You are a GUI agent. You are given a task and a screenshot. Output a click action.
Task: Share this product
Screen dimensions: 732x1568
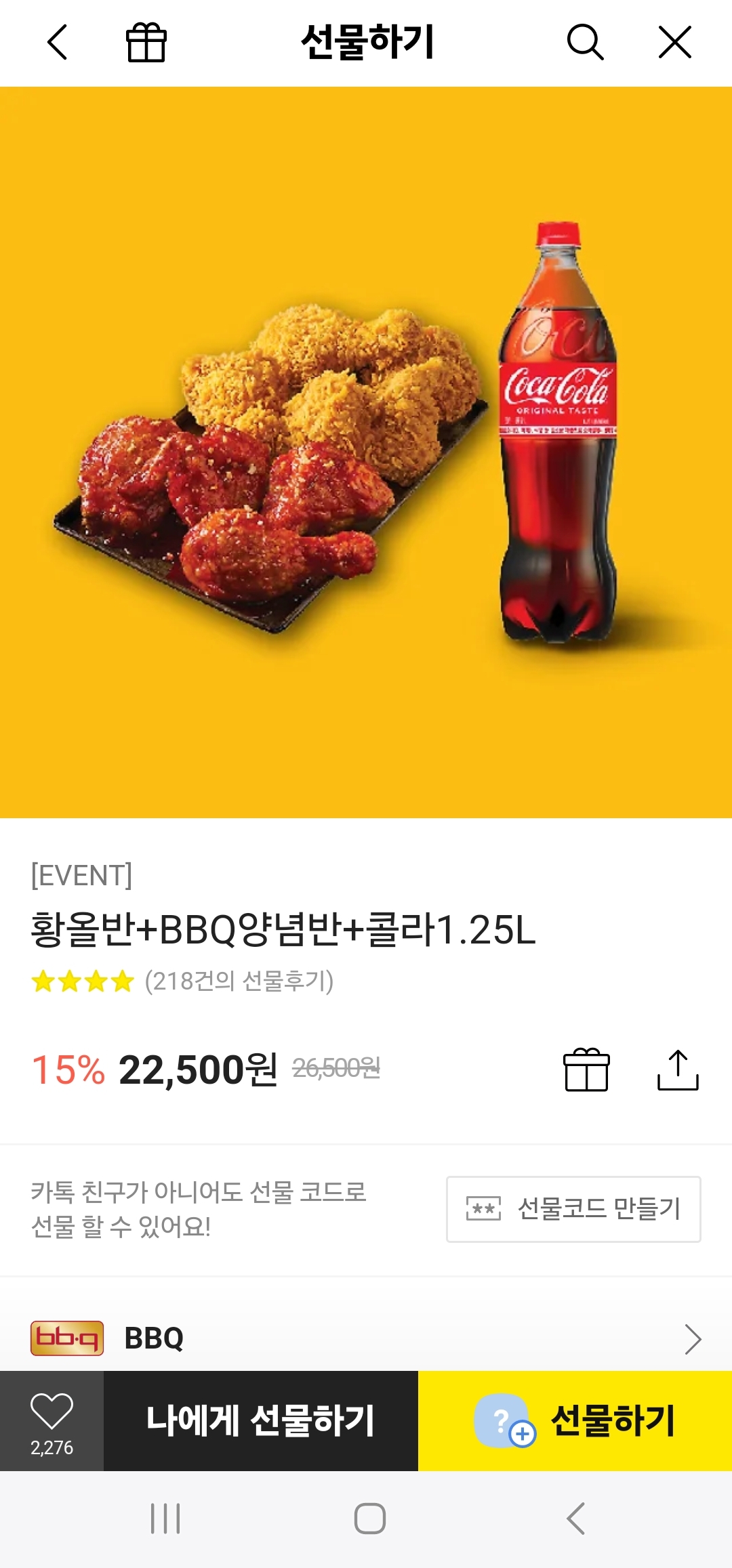678,1069
